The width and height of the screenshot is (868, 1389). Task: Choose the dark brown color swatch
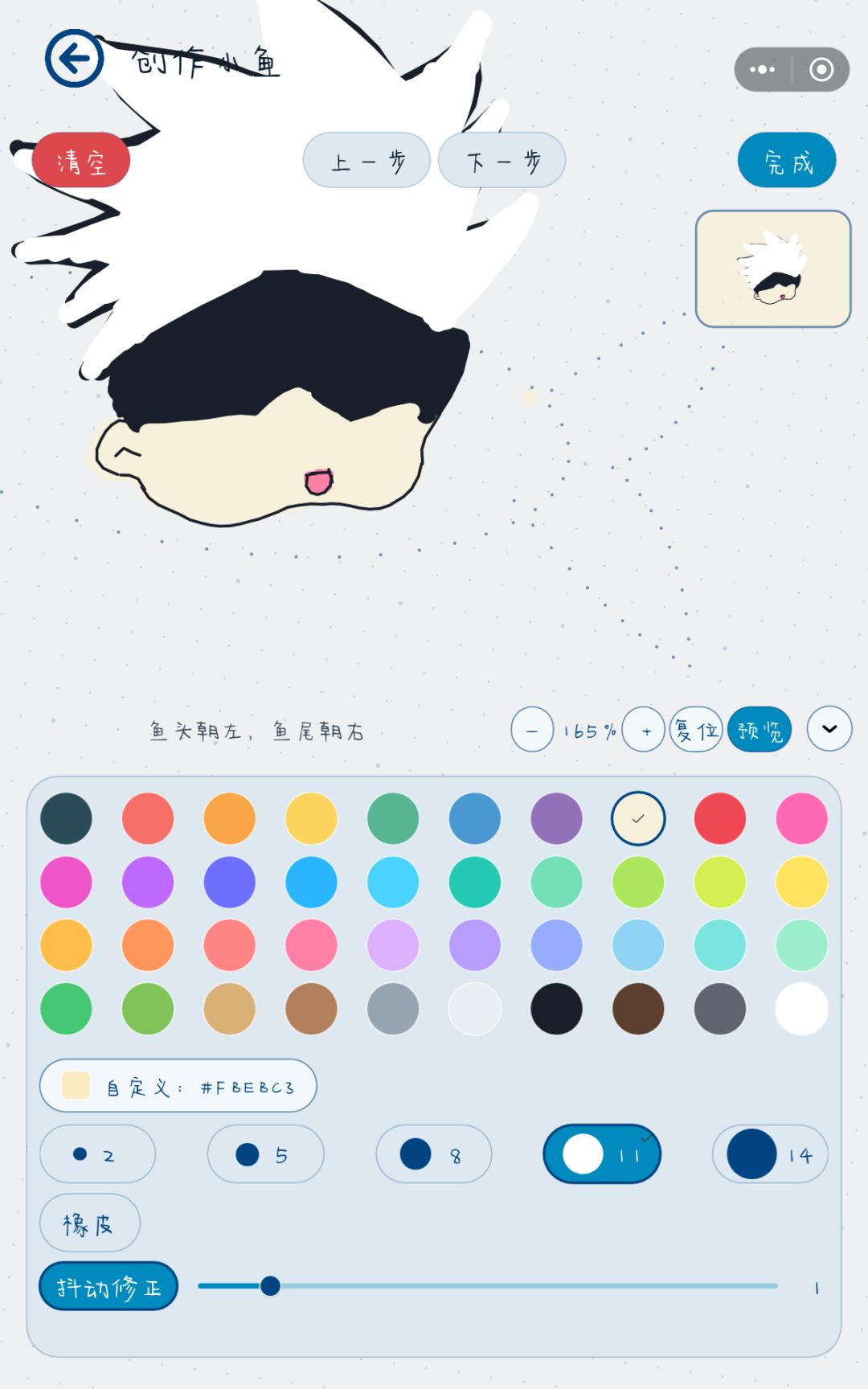pyautogui.click(x=638, y=1009)
